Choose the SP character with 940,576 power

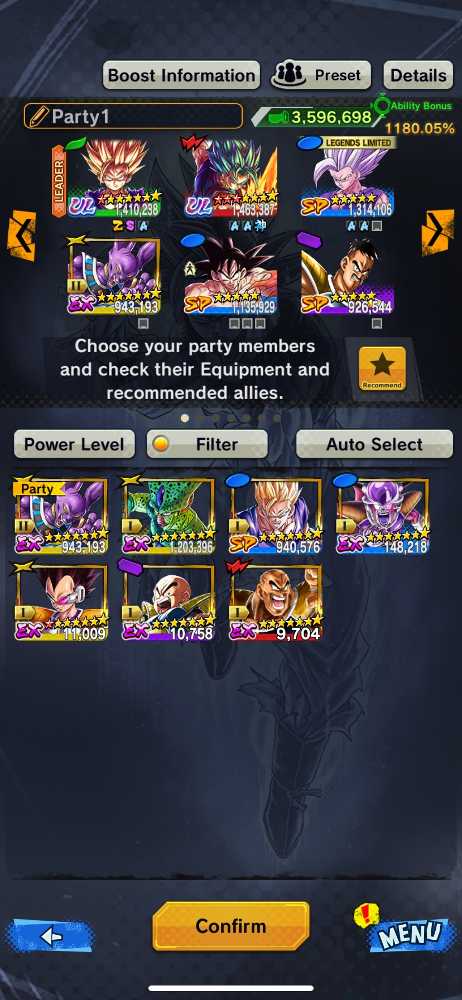(276, 515)
